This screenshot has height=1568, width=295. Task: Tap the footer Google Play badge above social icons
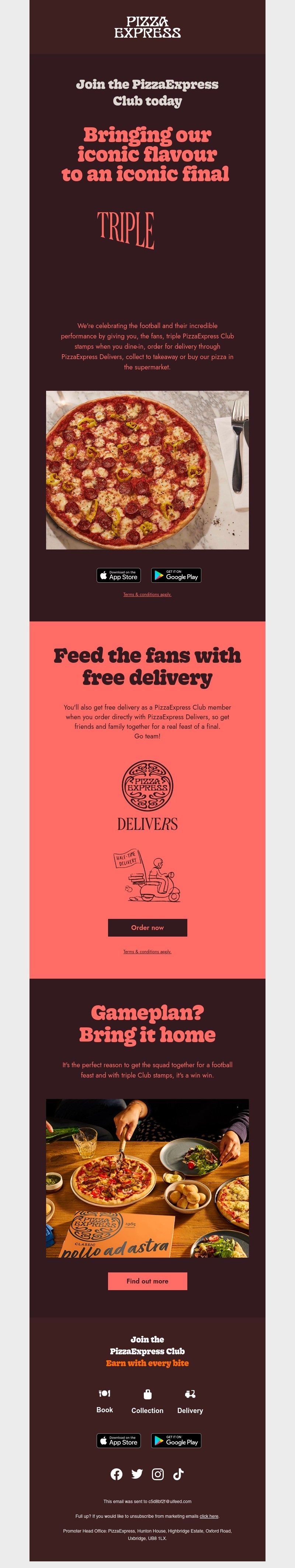pos(176,1441)
